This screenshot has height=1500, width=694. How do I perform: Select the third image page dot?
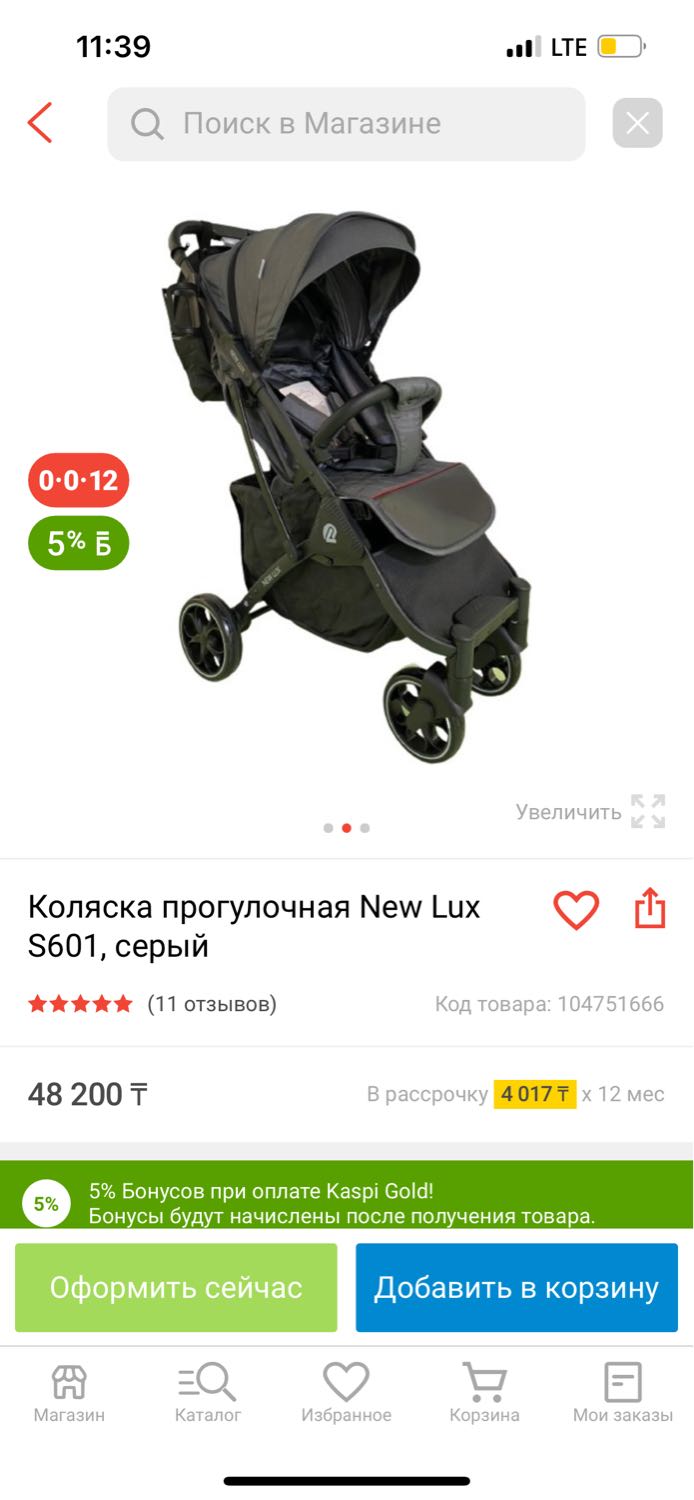pyautogui.click(x=365, y=828)
